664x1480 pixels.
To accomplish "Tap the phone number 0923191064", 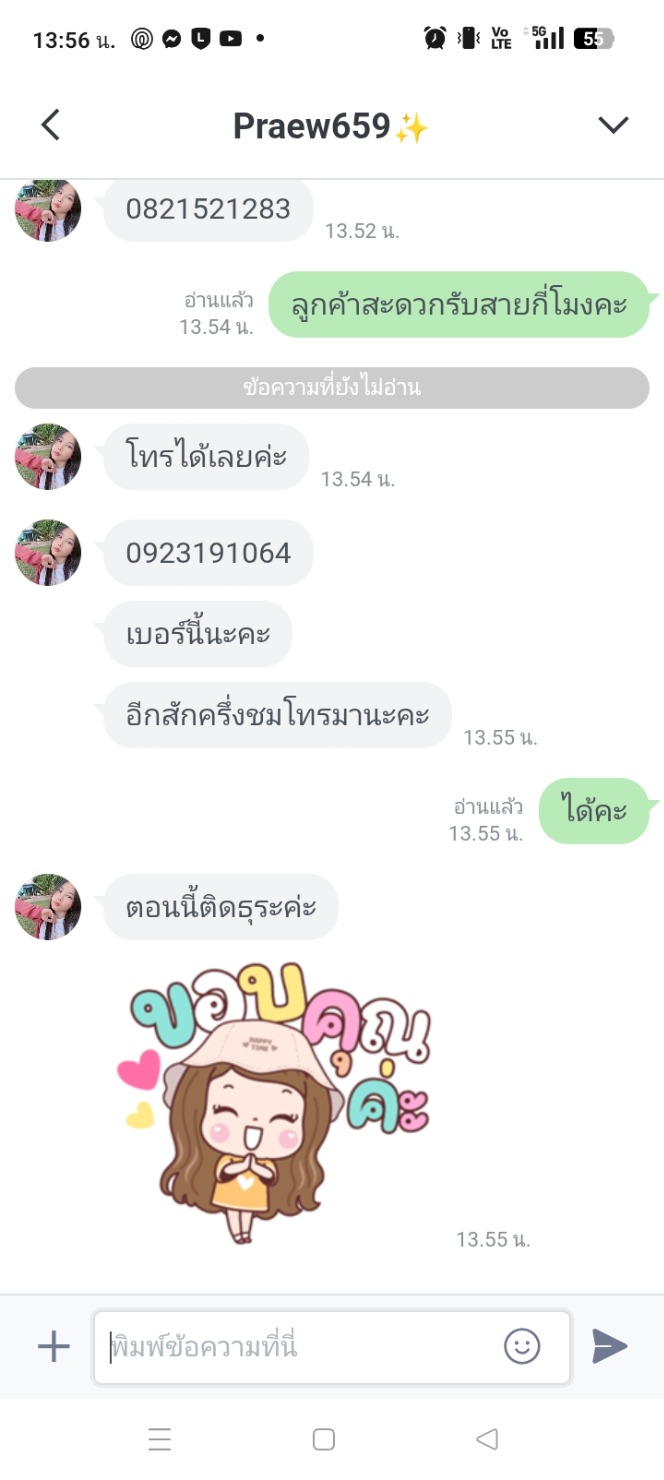I will (208, 553).
